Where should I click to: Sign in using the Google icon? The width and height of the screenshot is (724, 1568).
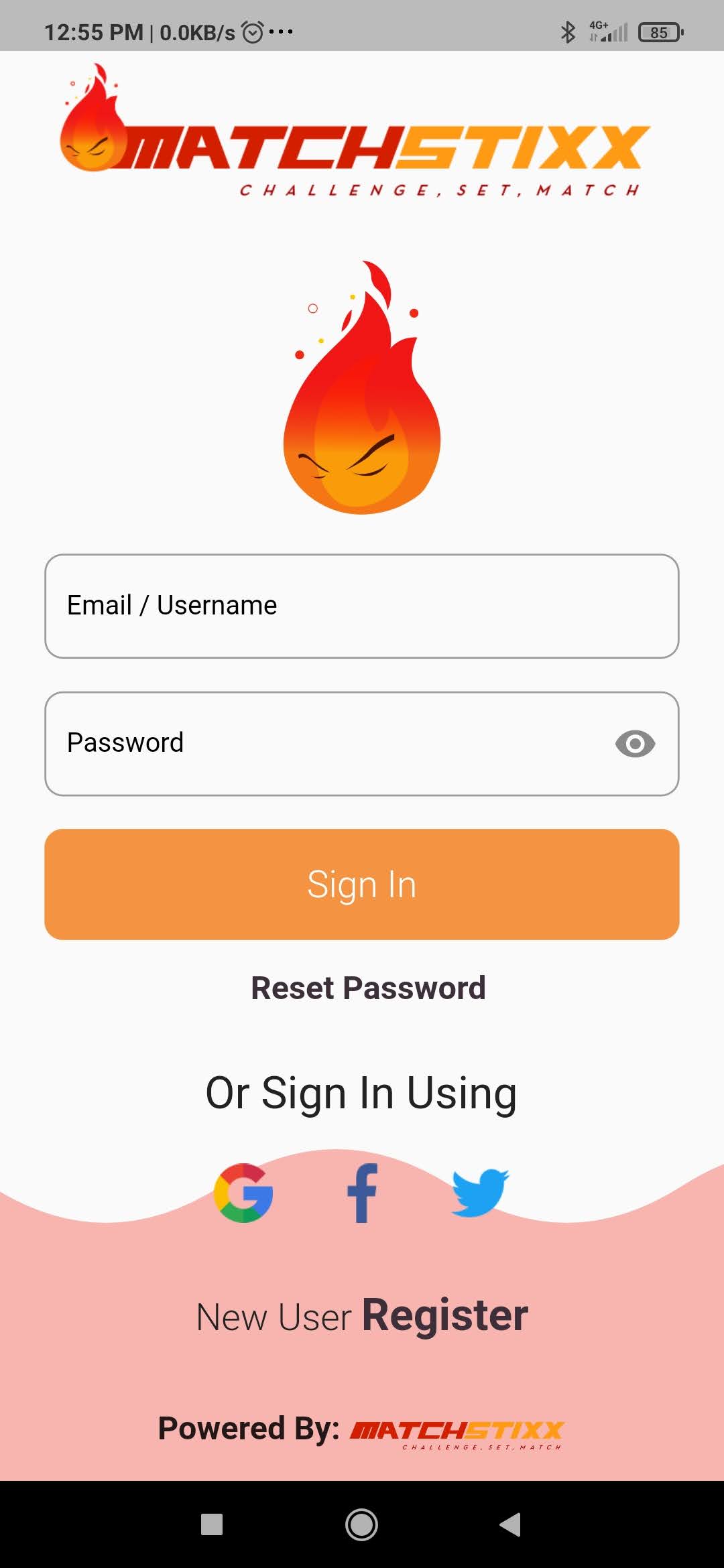pyautogui.click(x=243, y=1193)
